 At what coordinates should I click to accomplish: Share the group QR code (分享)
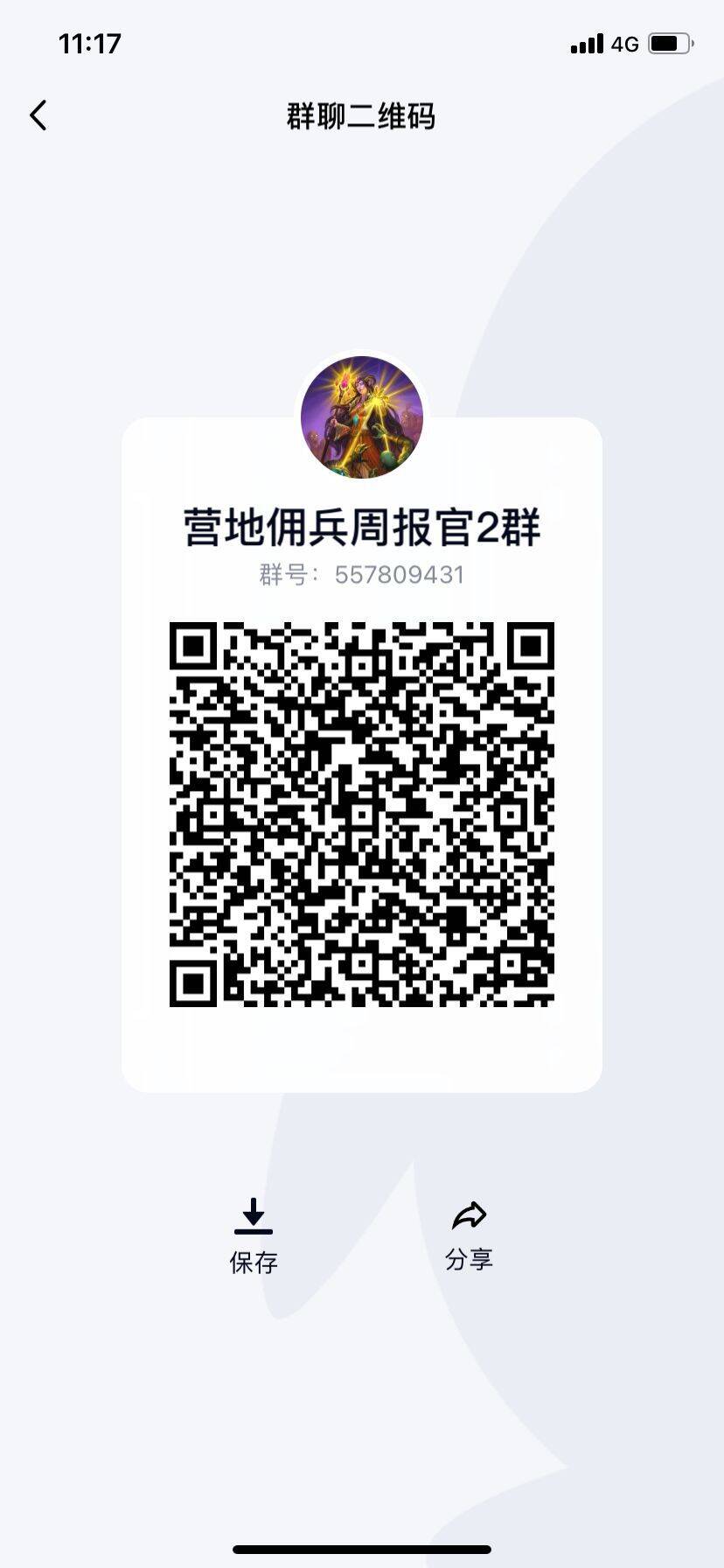pos(470,1234)
